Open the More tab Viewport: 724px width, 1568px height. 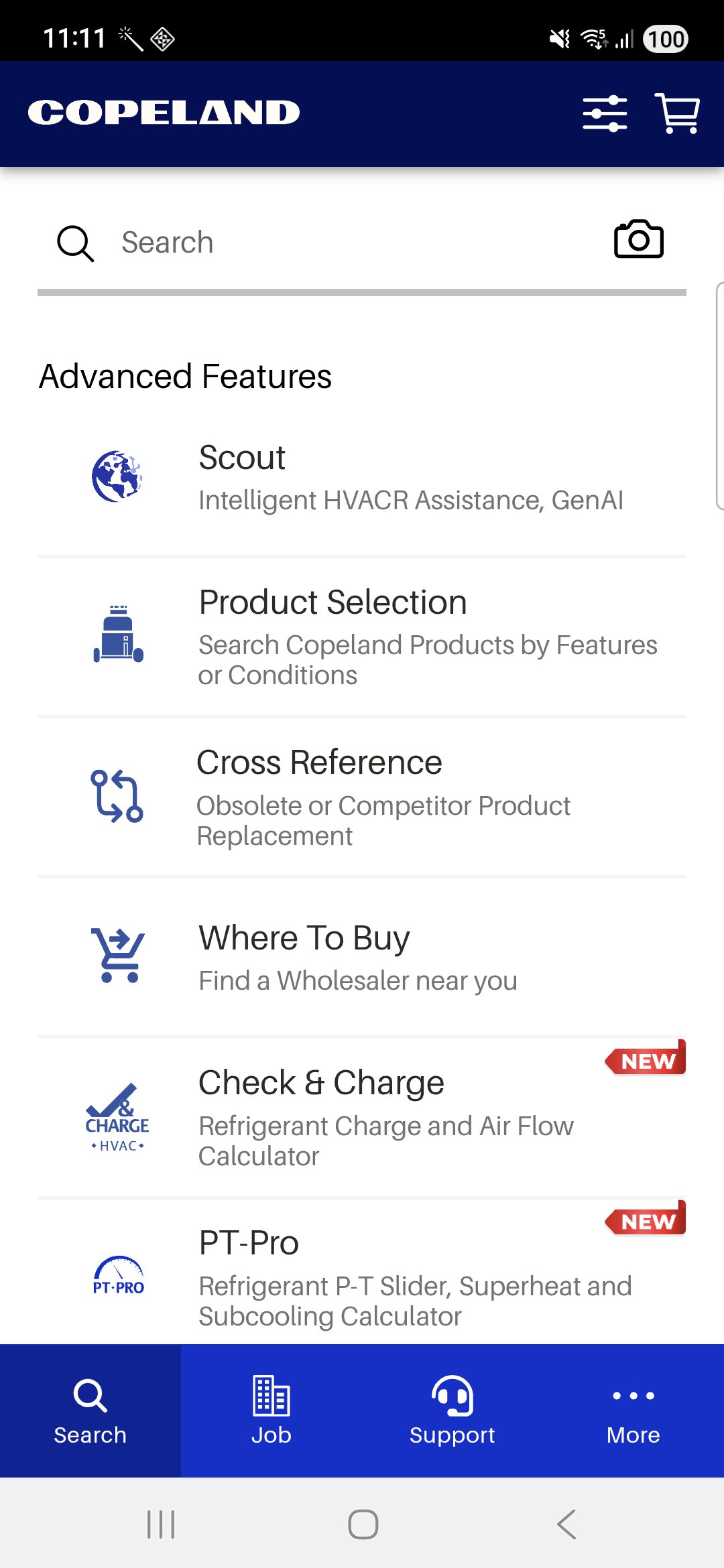pos(633,1411)
